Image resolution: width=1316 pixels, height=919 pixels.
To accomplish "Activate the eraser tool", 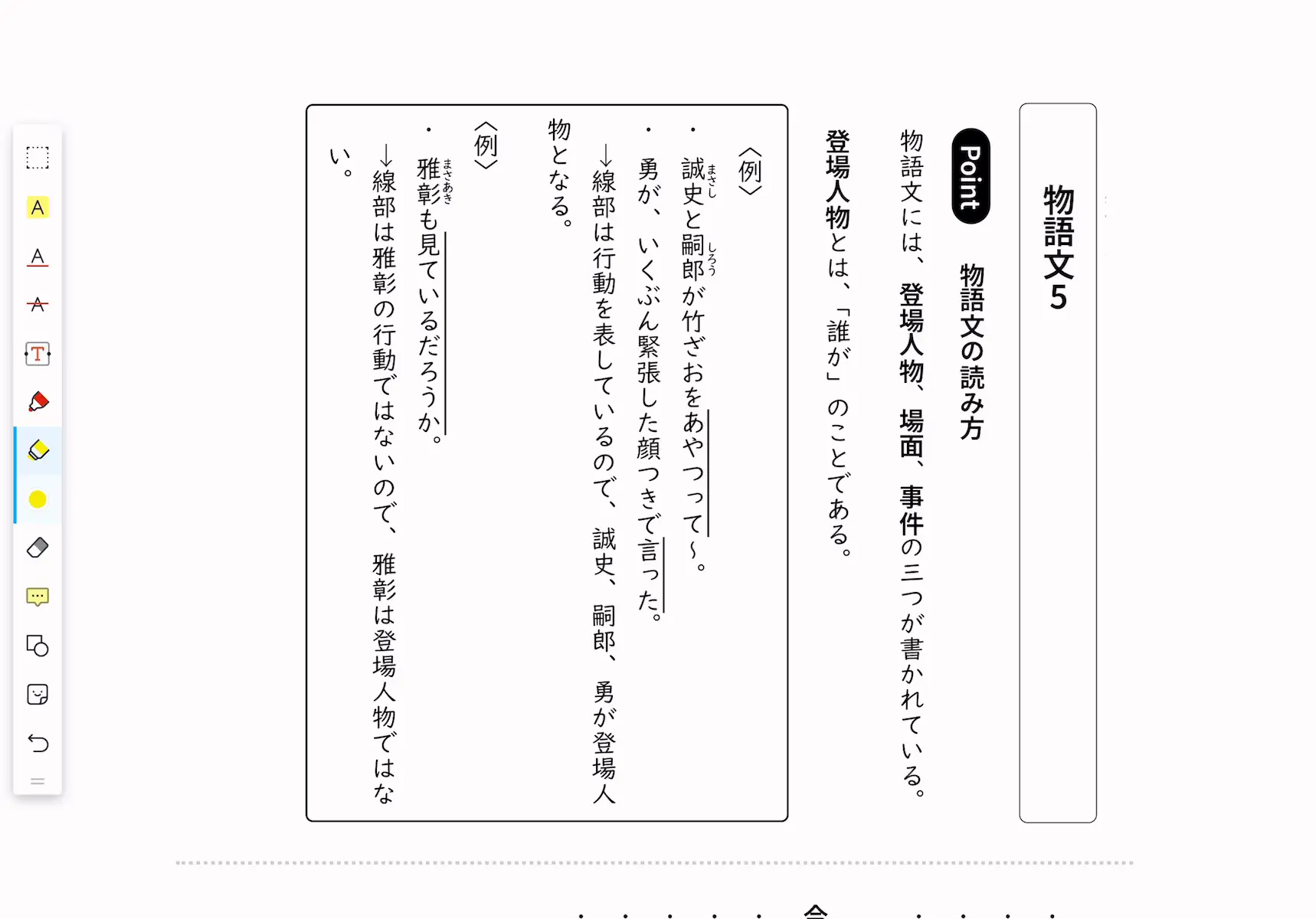I will tap(38, 548).
